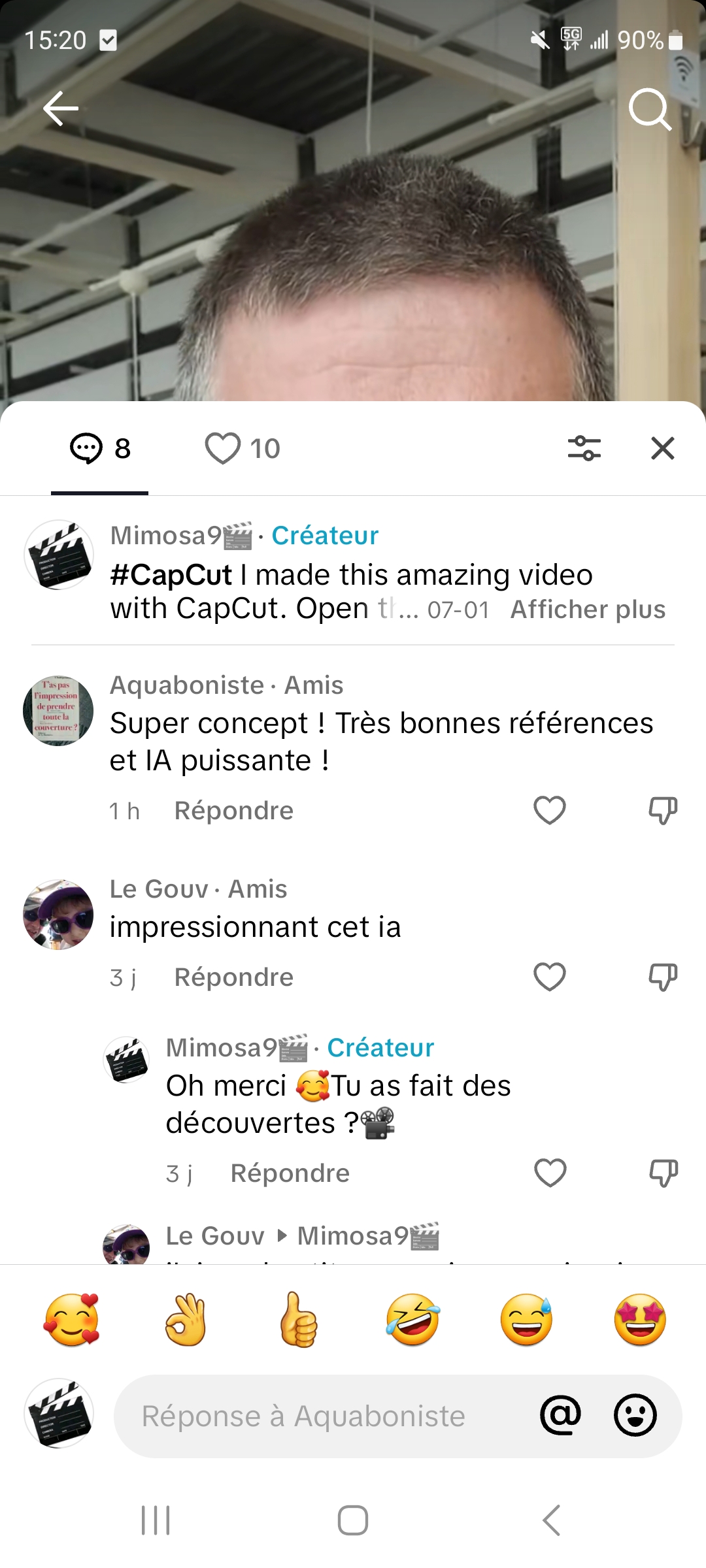Screen dimensions: 706x1568
Task: Open Aquaboniste's profile picture
Action: [x=58, y=711]
